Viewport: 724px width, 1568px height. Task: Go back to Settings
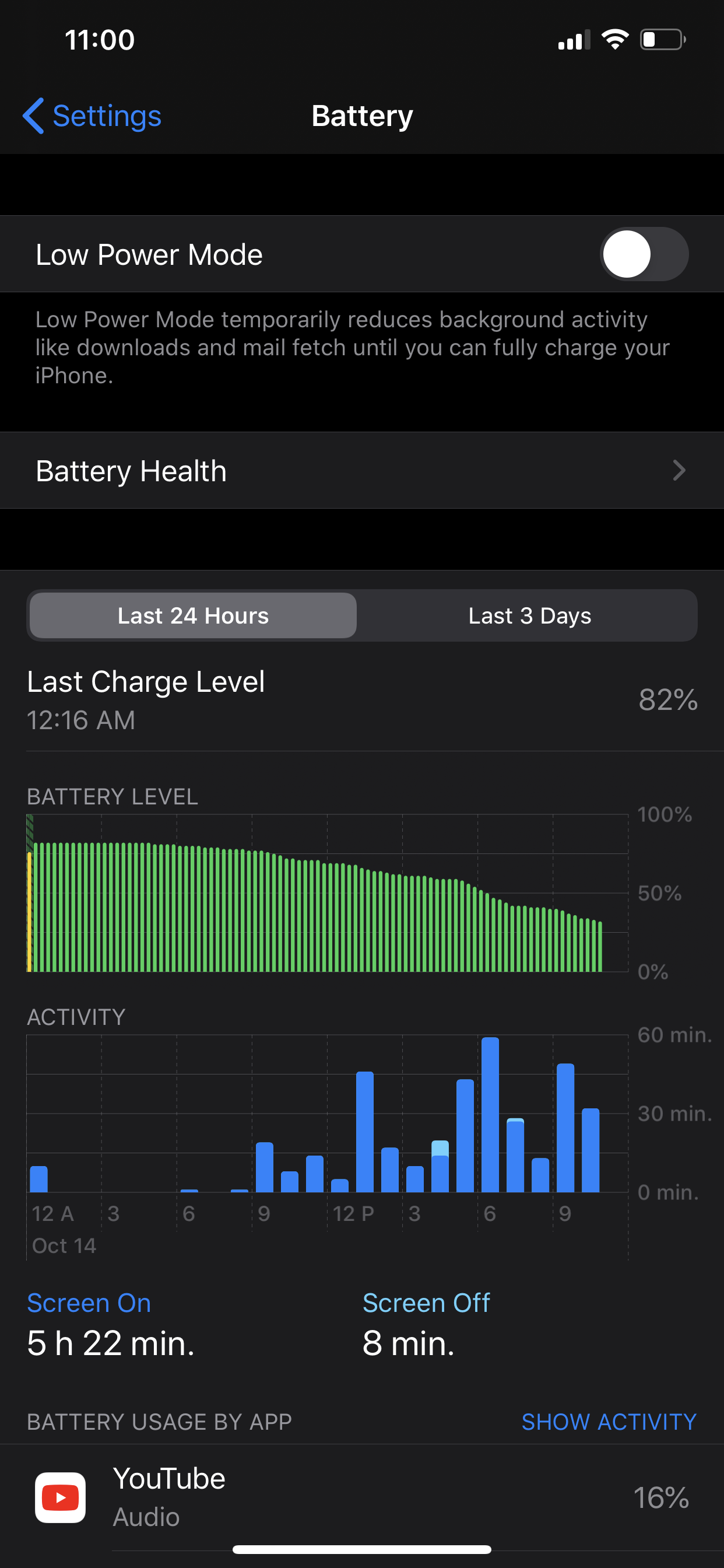(x=92, y=116)
